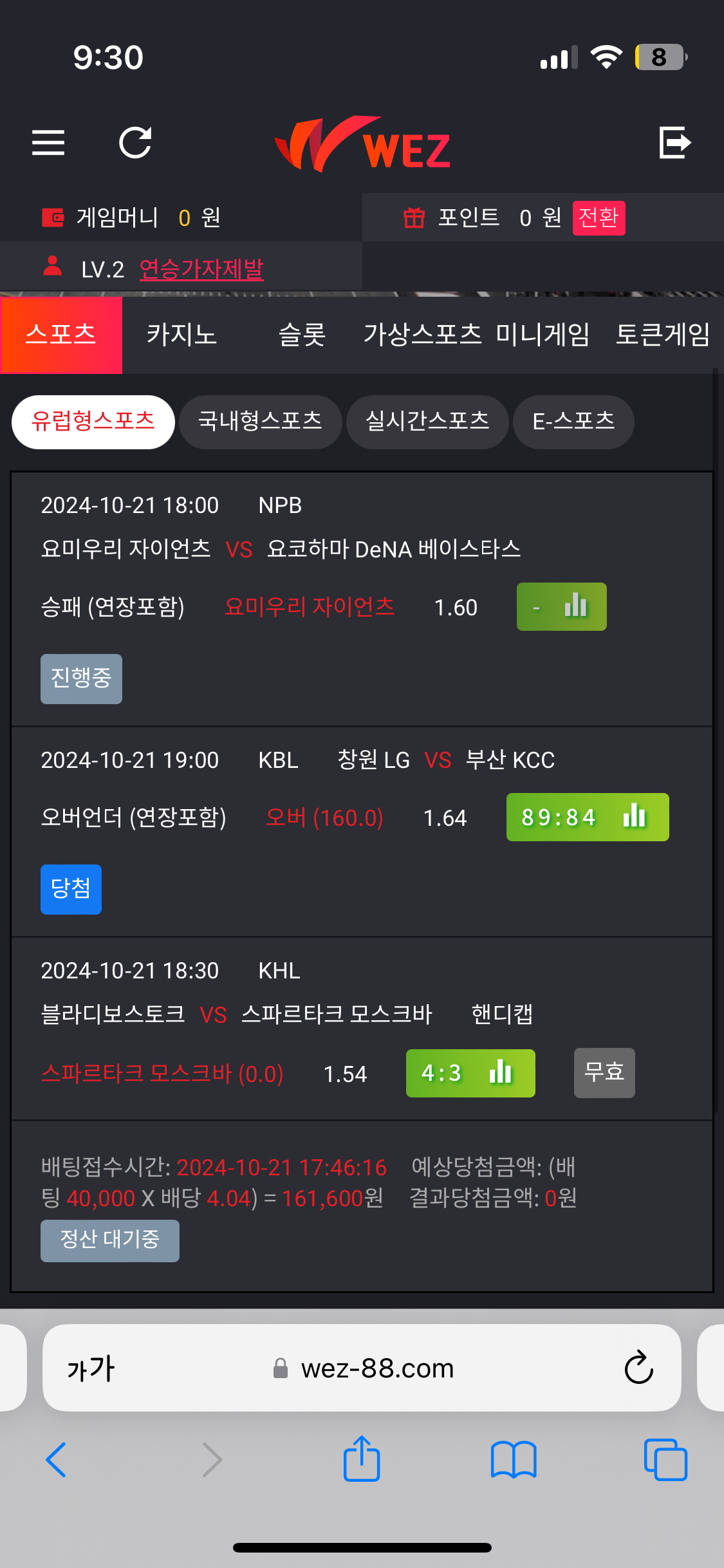
Task: Open the Safari tabs overview
Action: tap(665, 1460)
